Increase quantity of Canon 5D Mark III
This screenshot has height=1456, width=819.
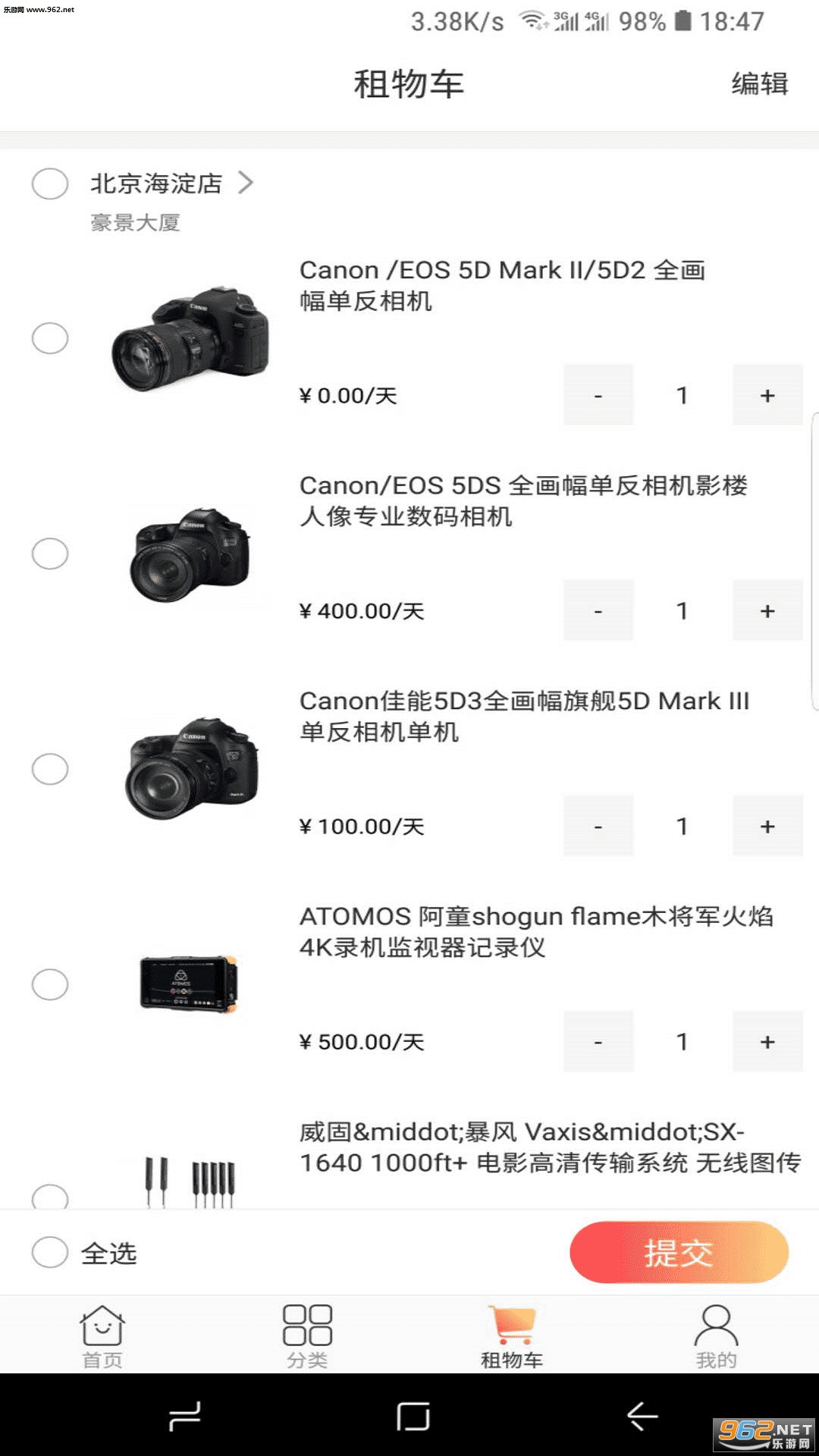tap(767, 826)
